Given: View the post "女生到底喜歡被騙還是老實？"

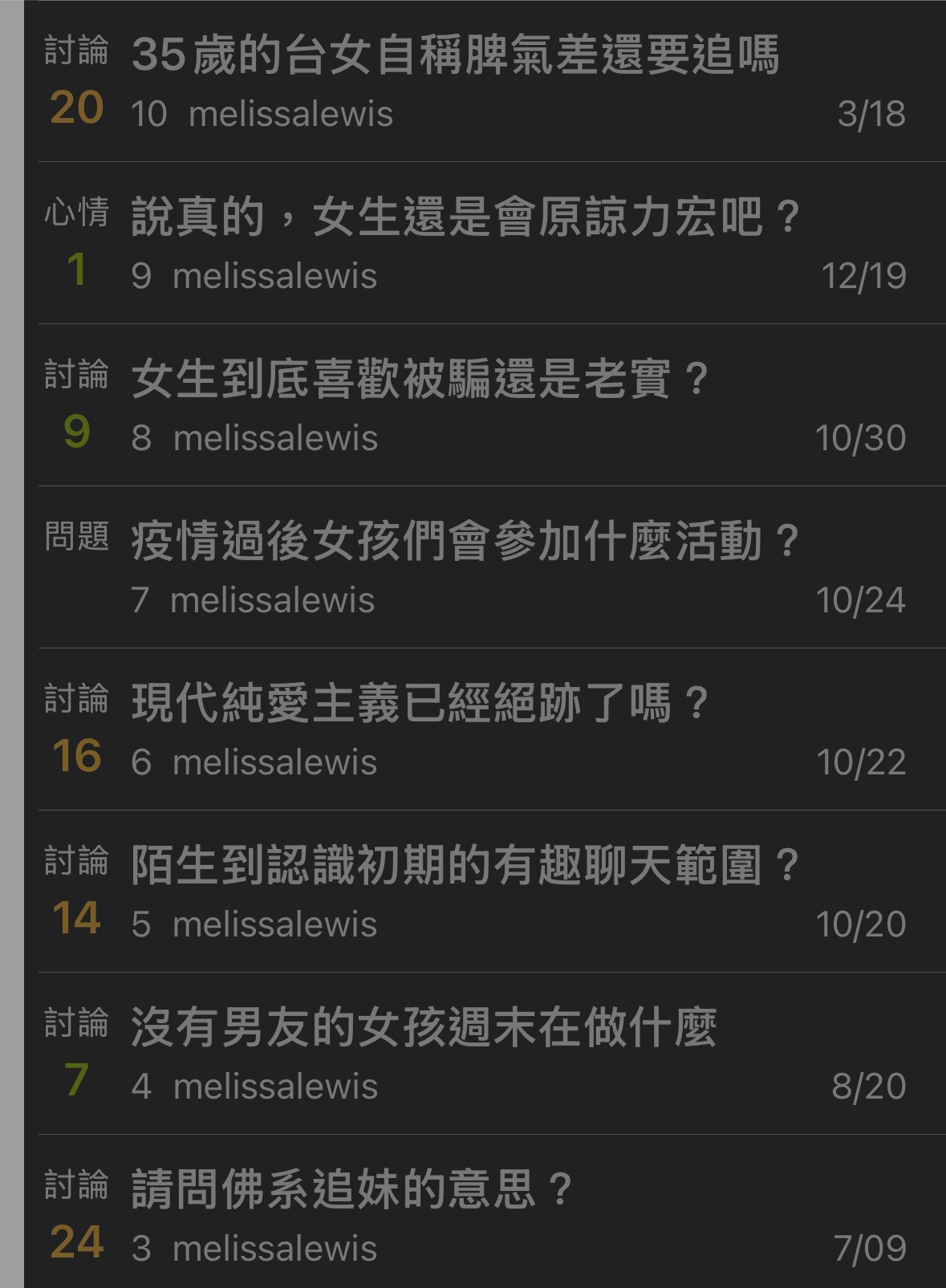Looking at the screenshot, I should click(420, 380).
